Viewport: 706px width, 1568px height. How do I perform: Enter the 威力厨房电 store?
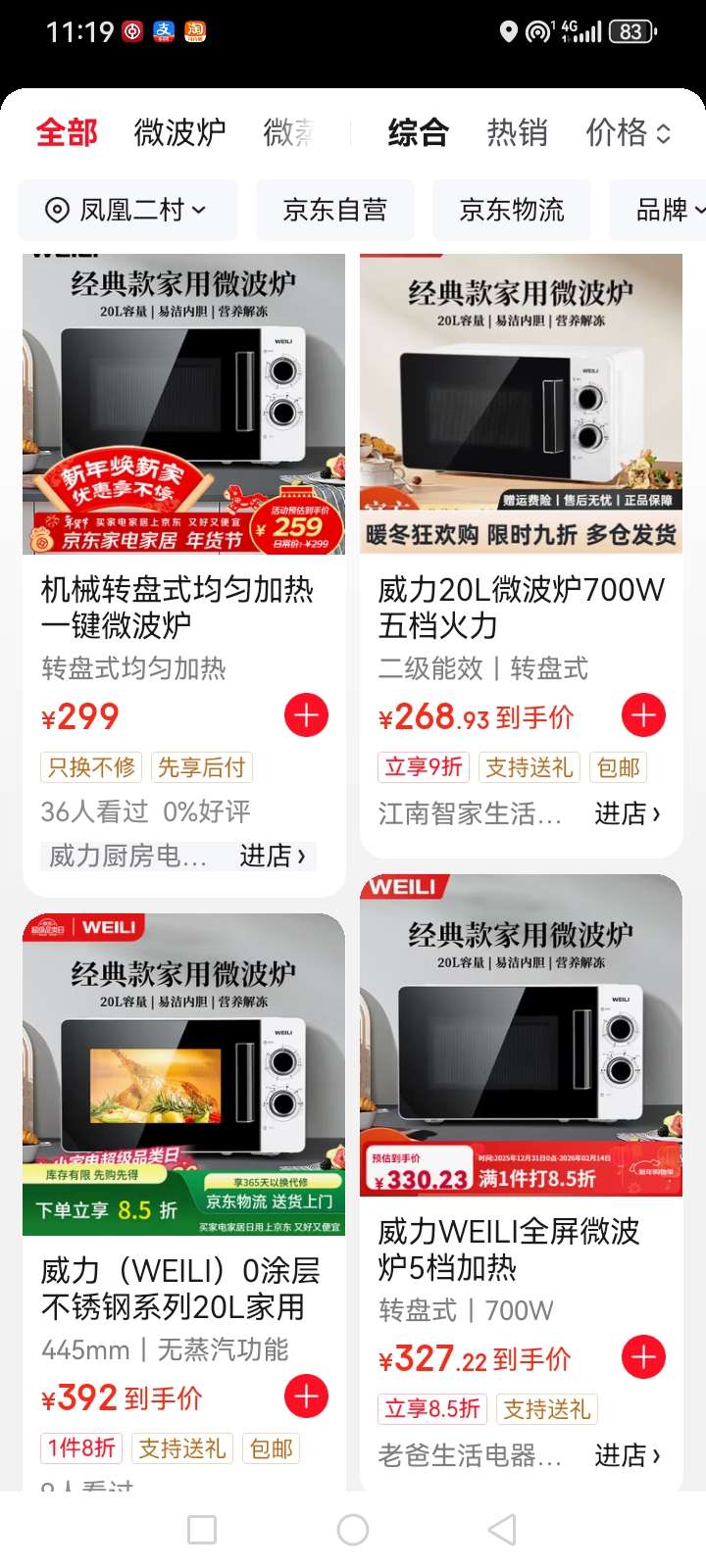(273, 856)
